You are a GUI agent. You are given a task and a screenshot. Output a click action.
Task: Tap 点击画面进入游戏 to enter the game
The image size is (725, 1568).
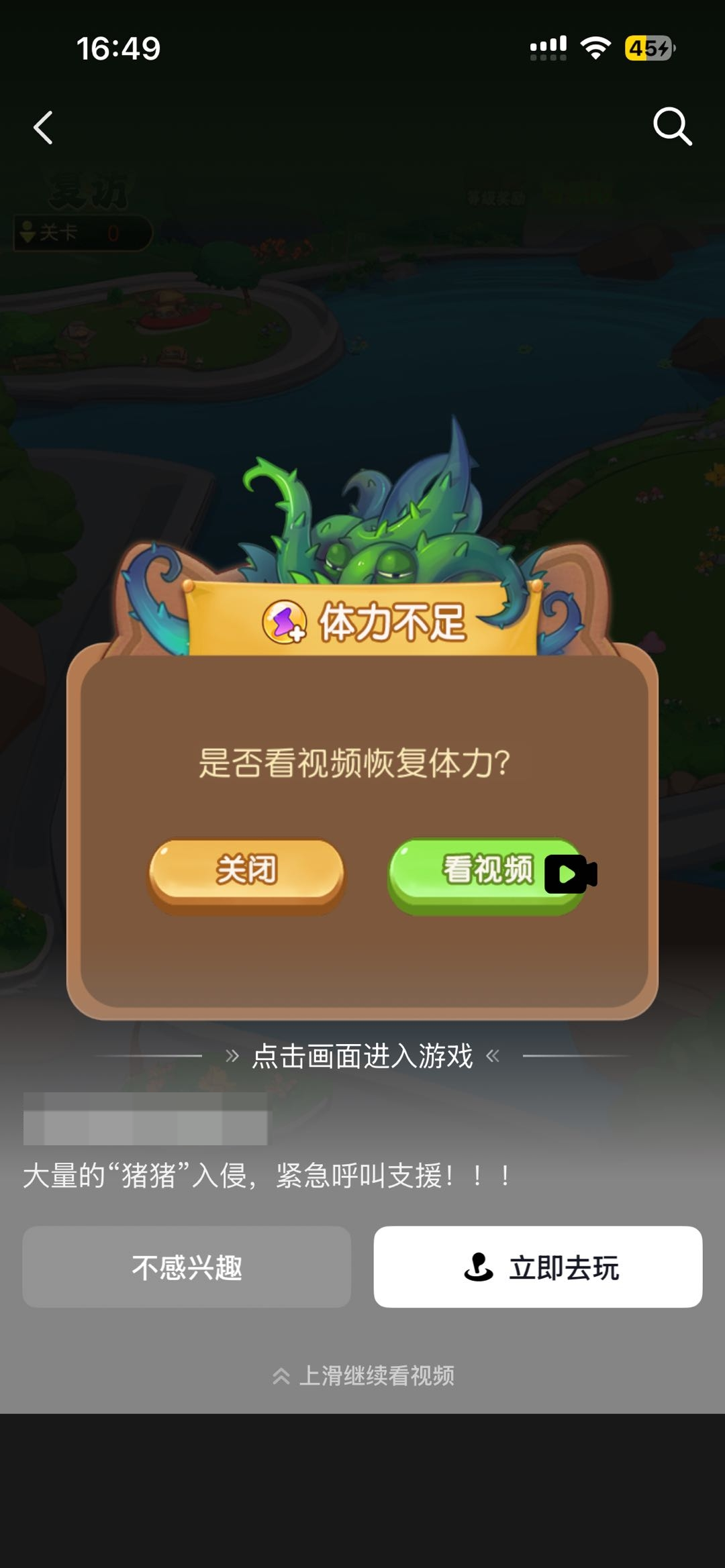coord(362,1056)
